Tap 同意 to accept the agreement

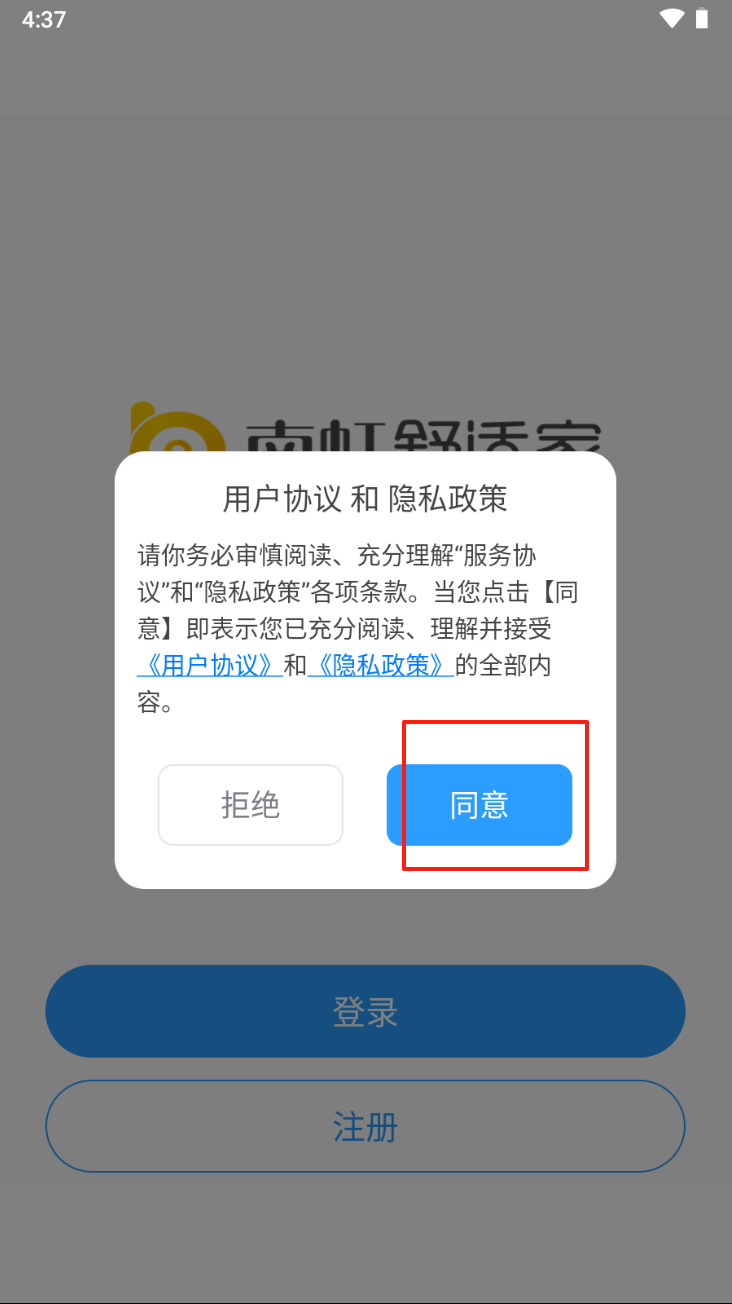coord(479,805)
